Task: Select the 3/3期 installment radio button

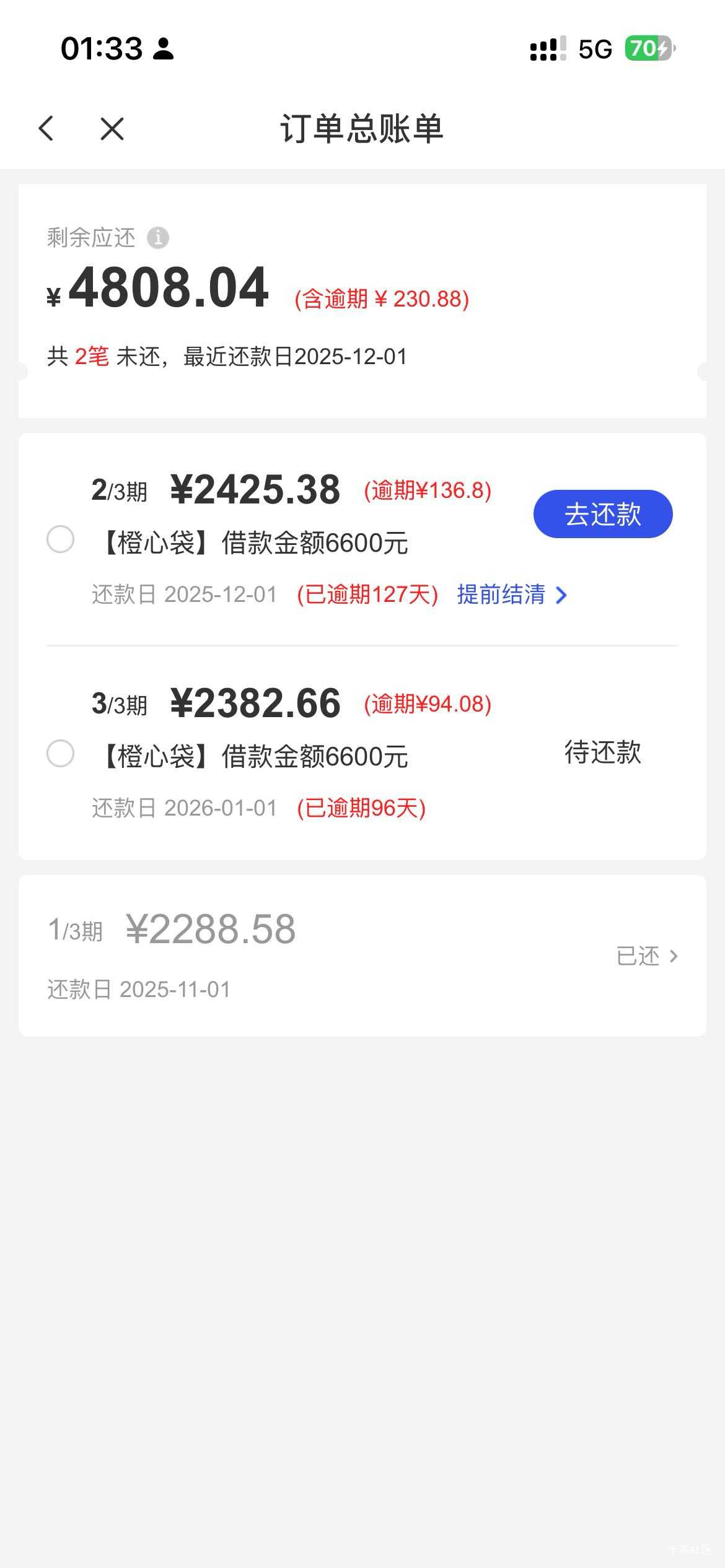Action: pyautogui.click(x=61, y=754)
